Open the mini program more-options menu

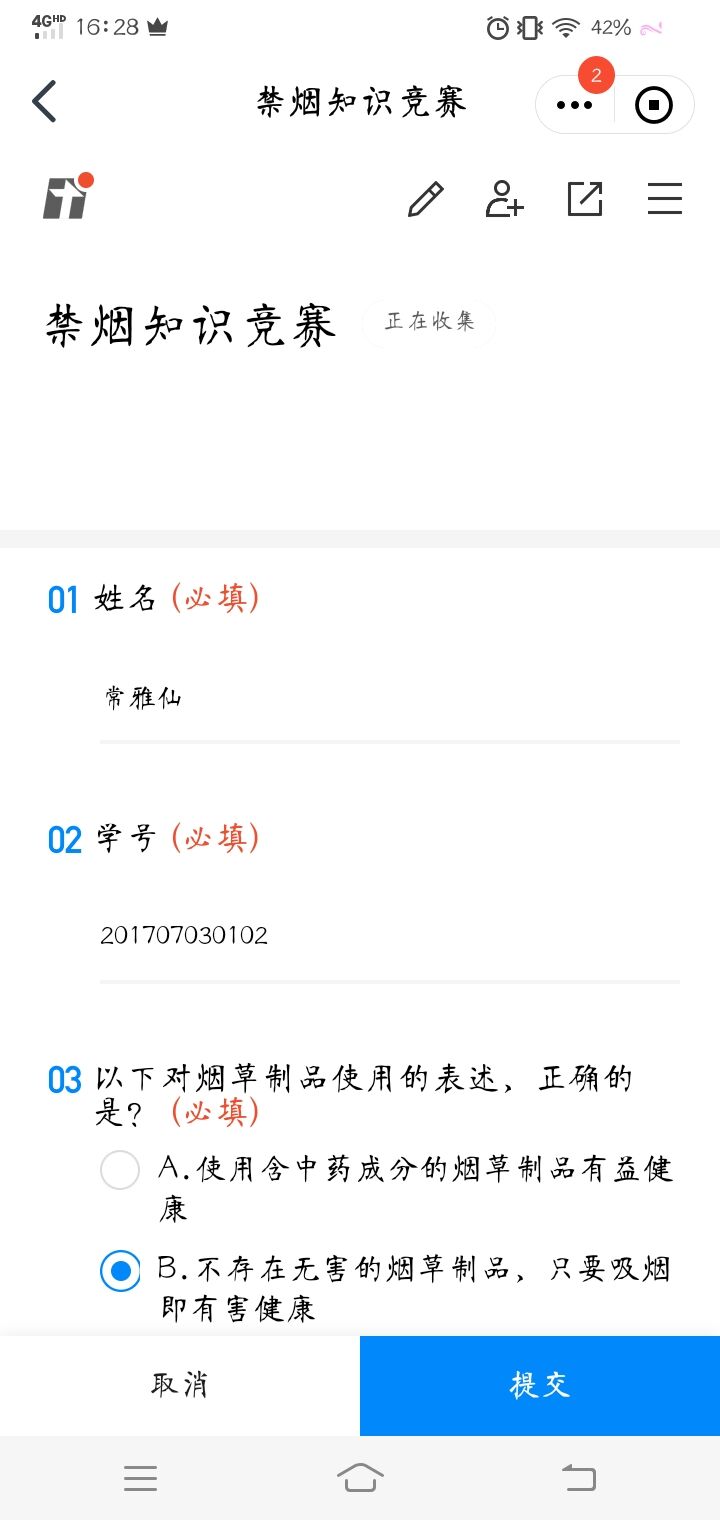pyautogui.click(x=575, y=105)
